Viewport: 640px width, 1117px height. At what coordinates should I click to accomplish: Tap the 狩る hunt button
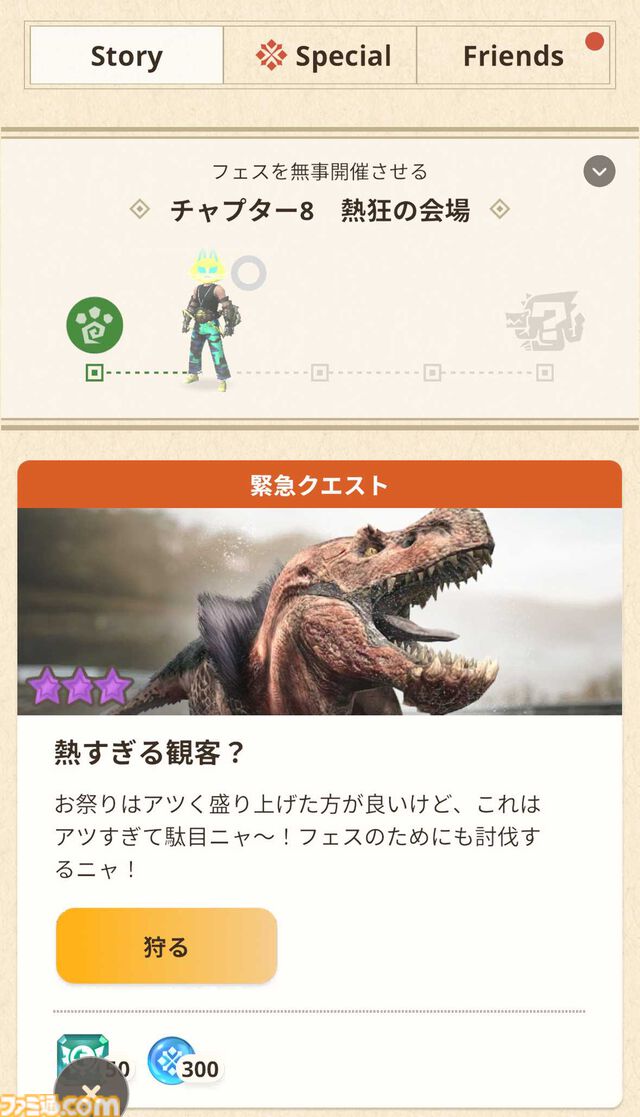pyautogui.click(x=166, y=946)
